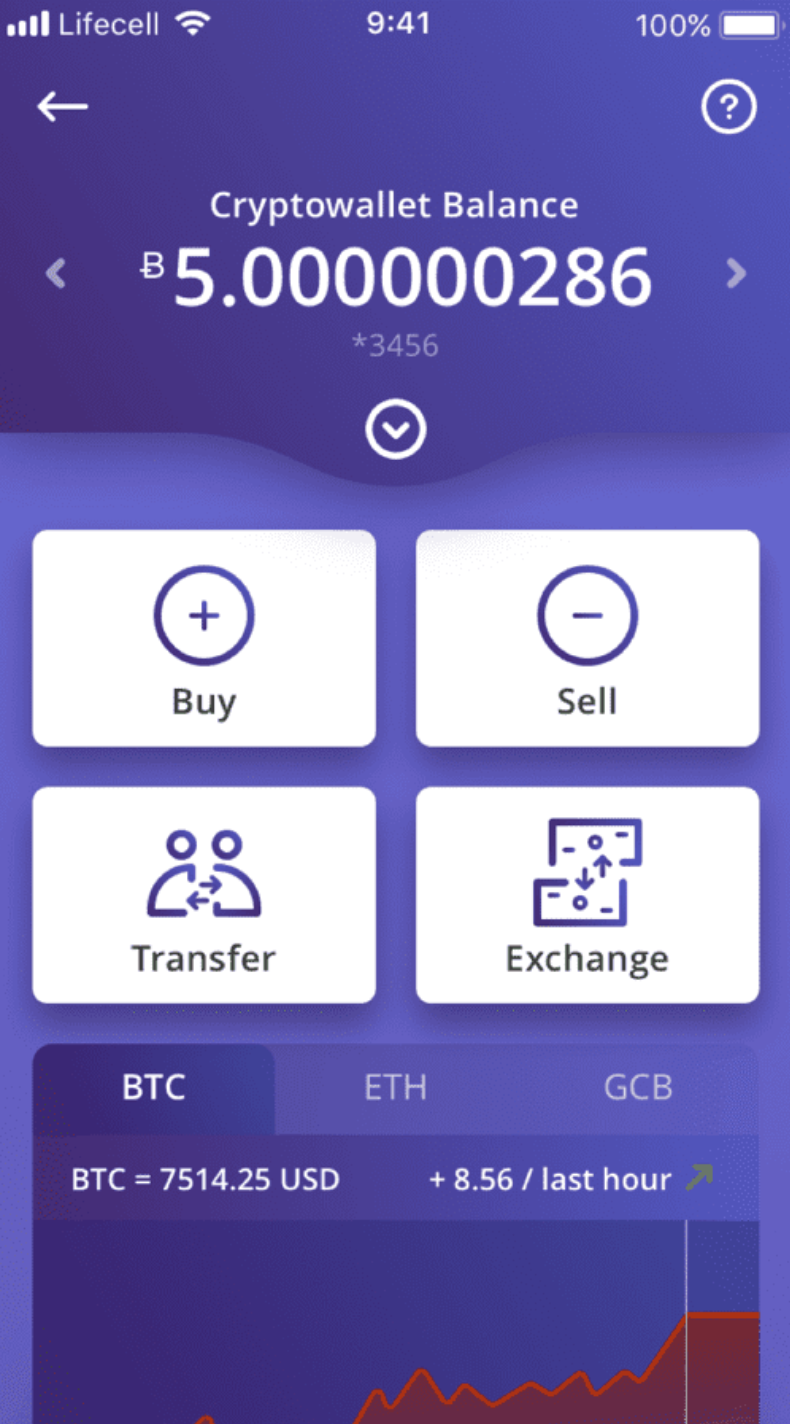Viewport: 790px width, 1424px height.
Task: Select the BTC tab
Action: click(154, 1088)
